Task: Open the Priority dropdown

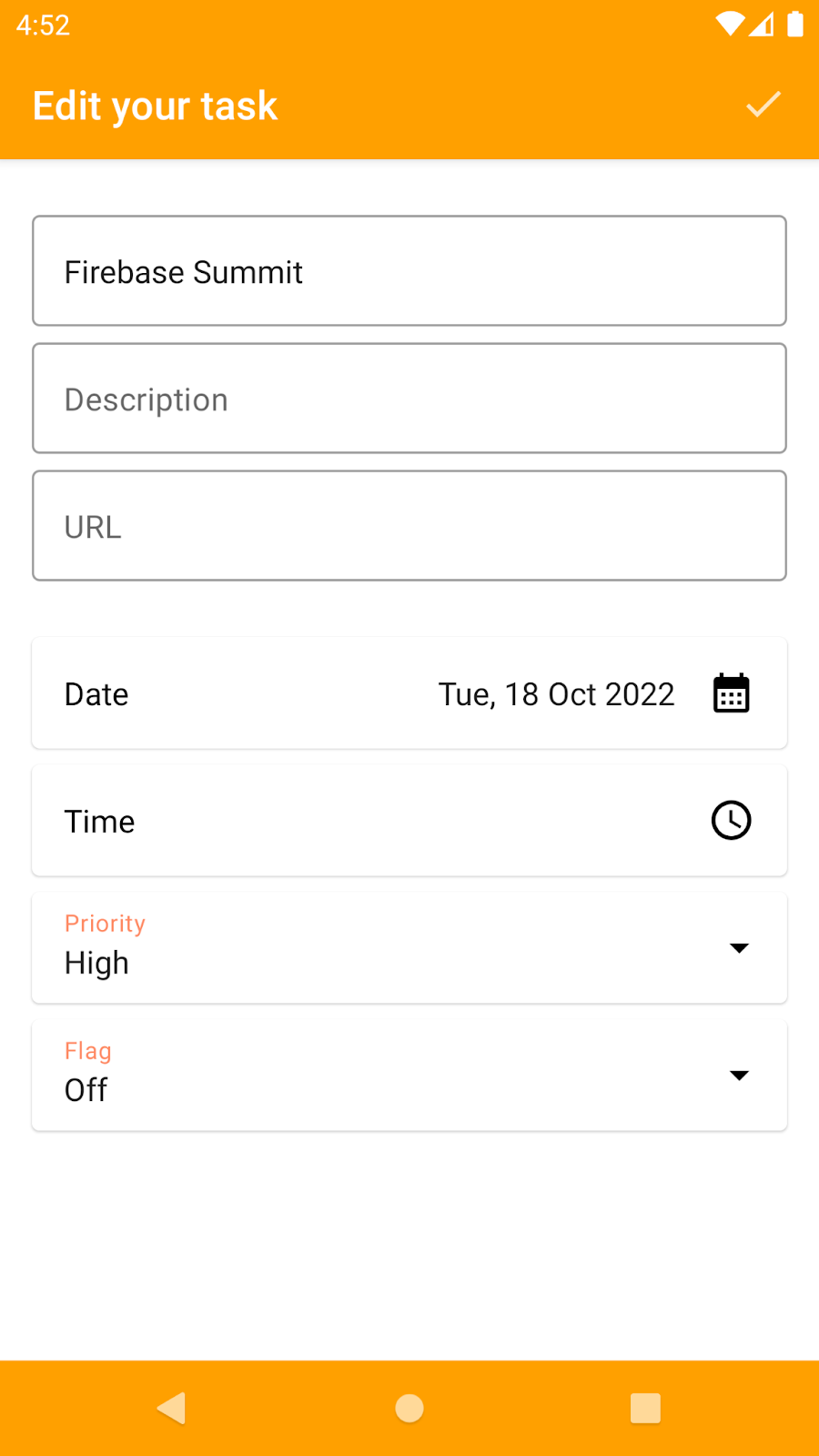Action: pos(409,947)
